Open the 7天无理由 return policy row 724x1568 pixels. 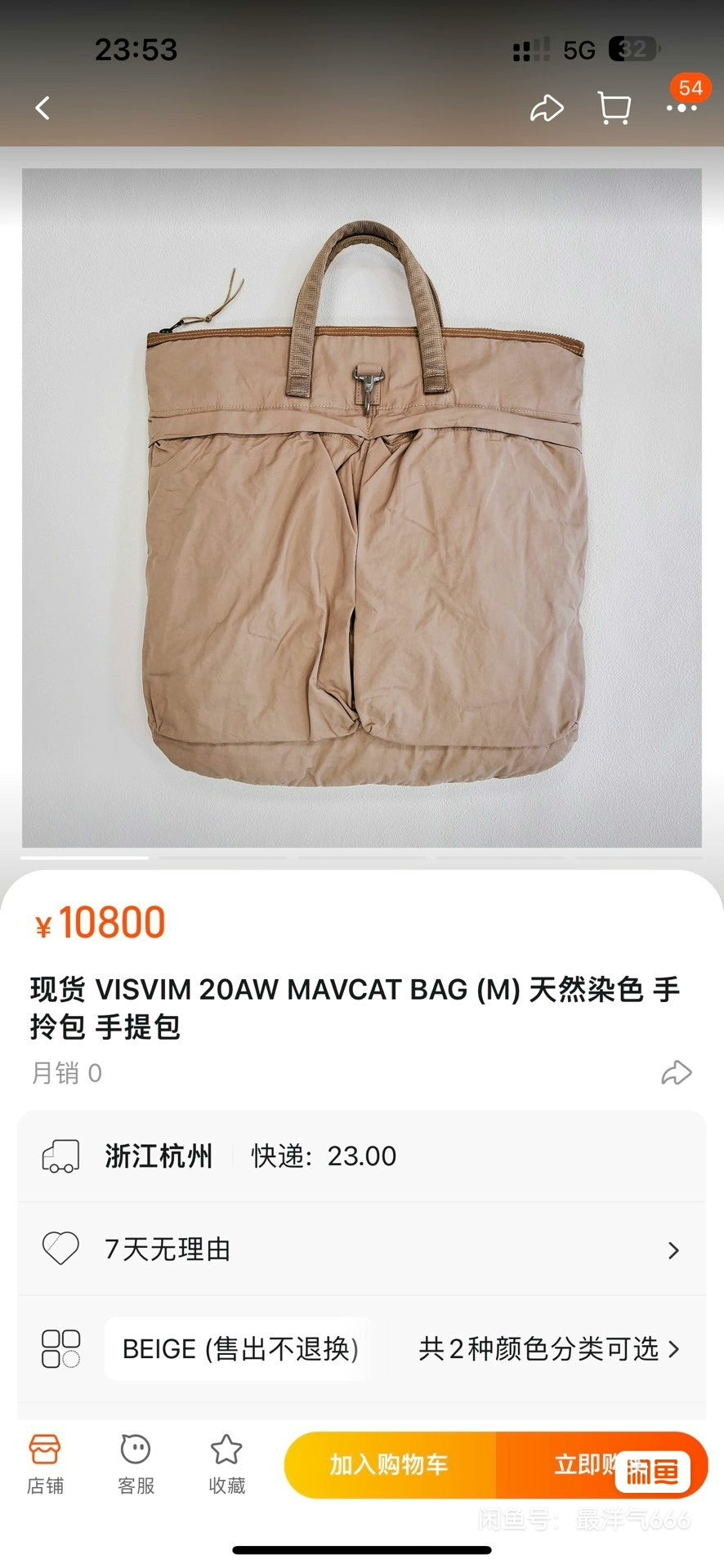[361, 1249]
